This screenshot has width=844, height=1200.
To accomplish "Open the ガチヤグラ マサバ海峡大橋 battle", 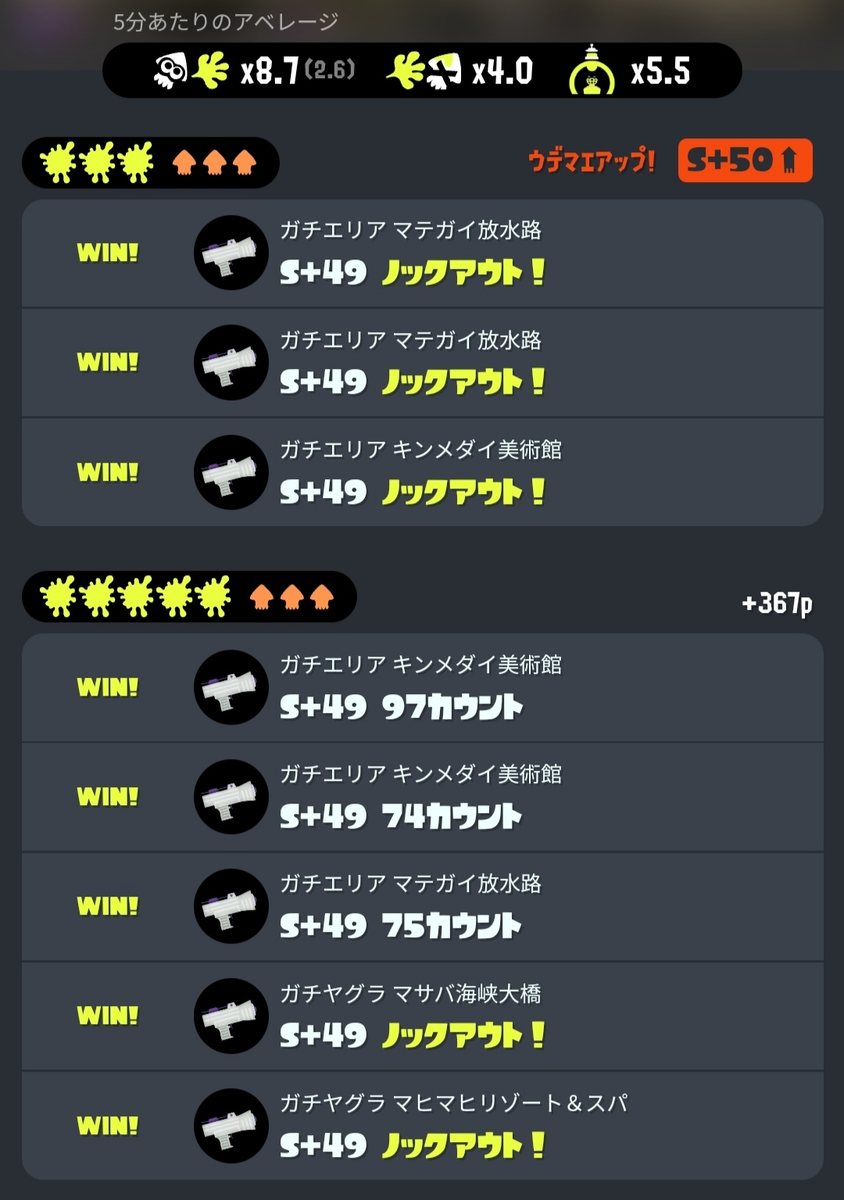I will [421, 1016].
